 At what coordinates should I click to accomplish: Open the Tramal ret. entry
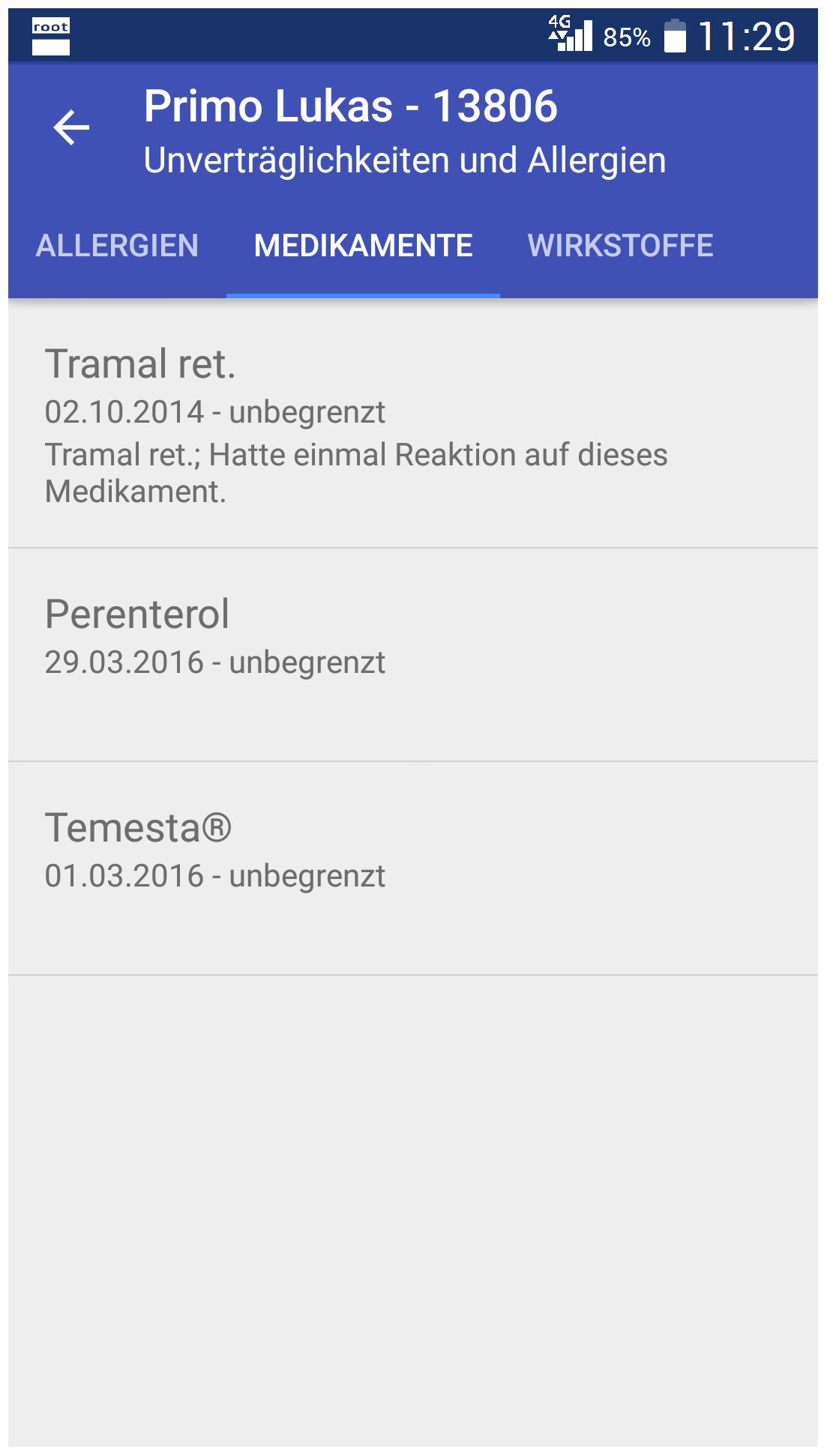413,424
